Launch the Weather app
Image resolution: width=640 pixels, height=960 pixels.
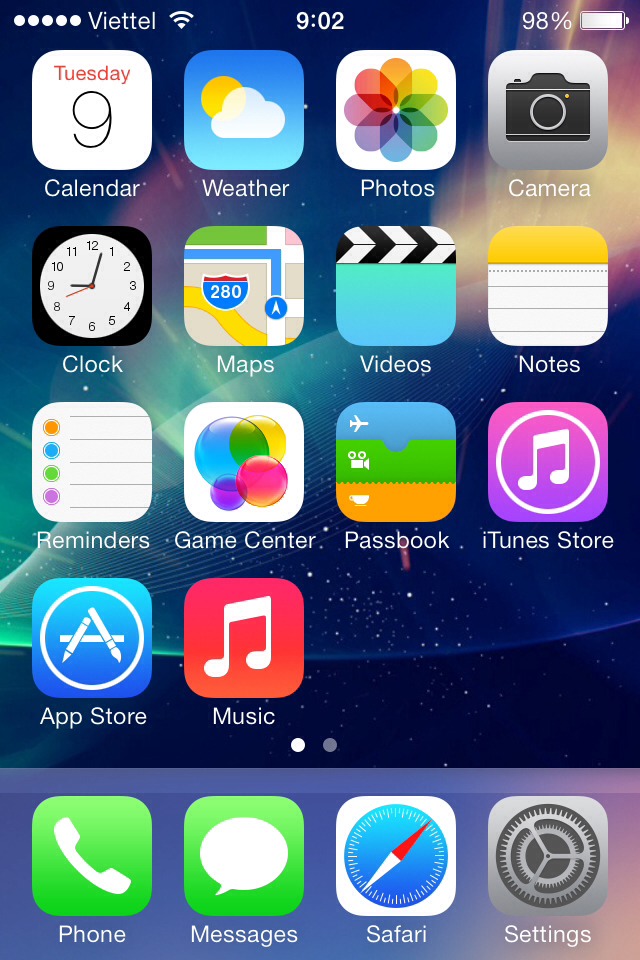pos(244,110)
